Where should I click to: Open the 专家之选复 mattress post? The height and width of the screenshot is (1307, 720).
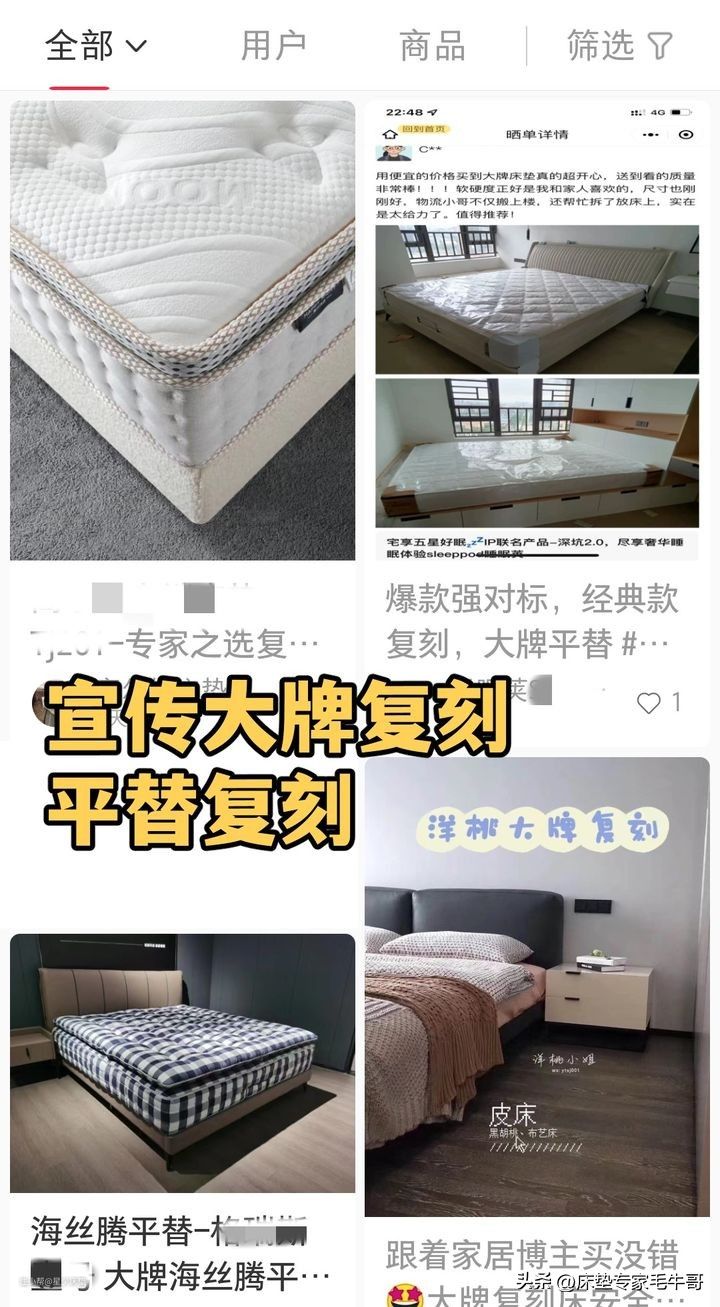pos(182,330)
